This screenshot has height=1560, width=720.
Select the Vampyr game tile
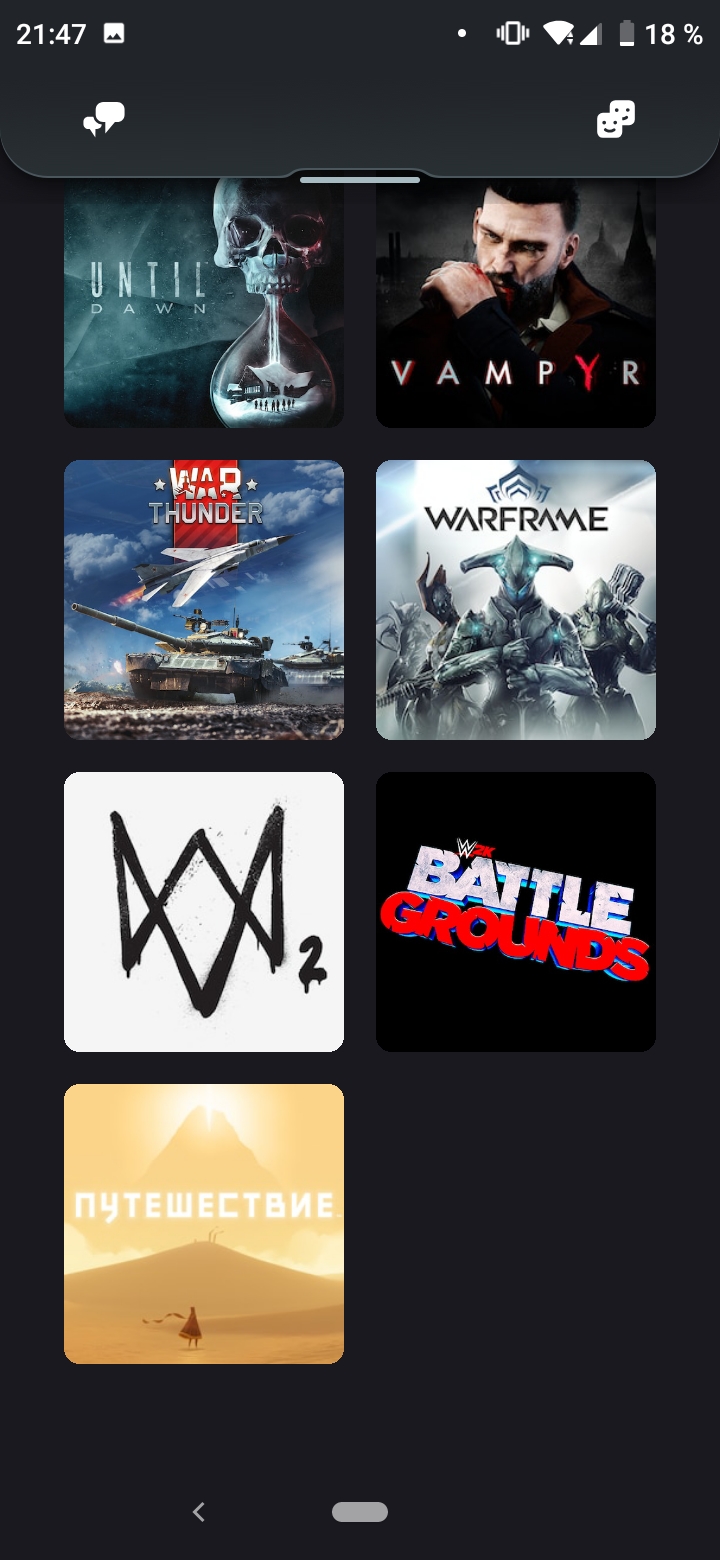pos(516,304)
